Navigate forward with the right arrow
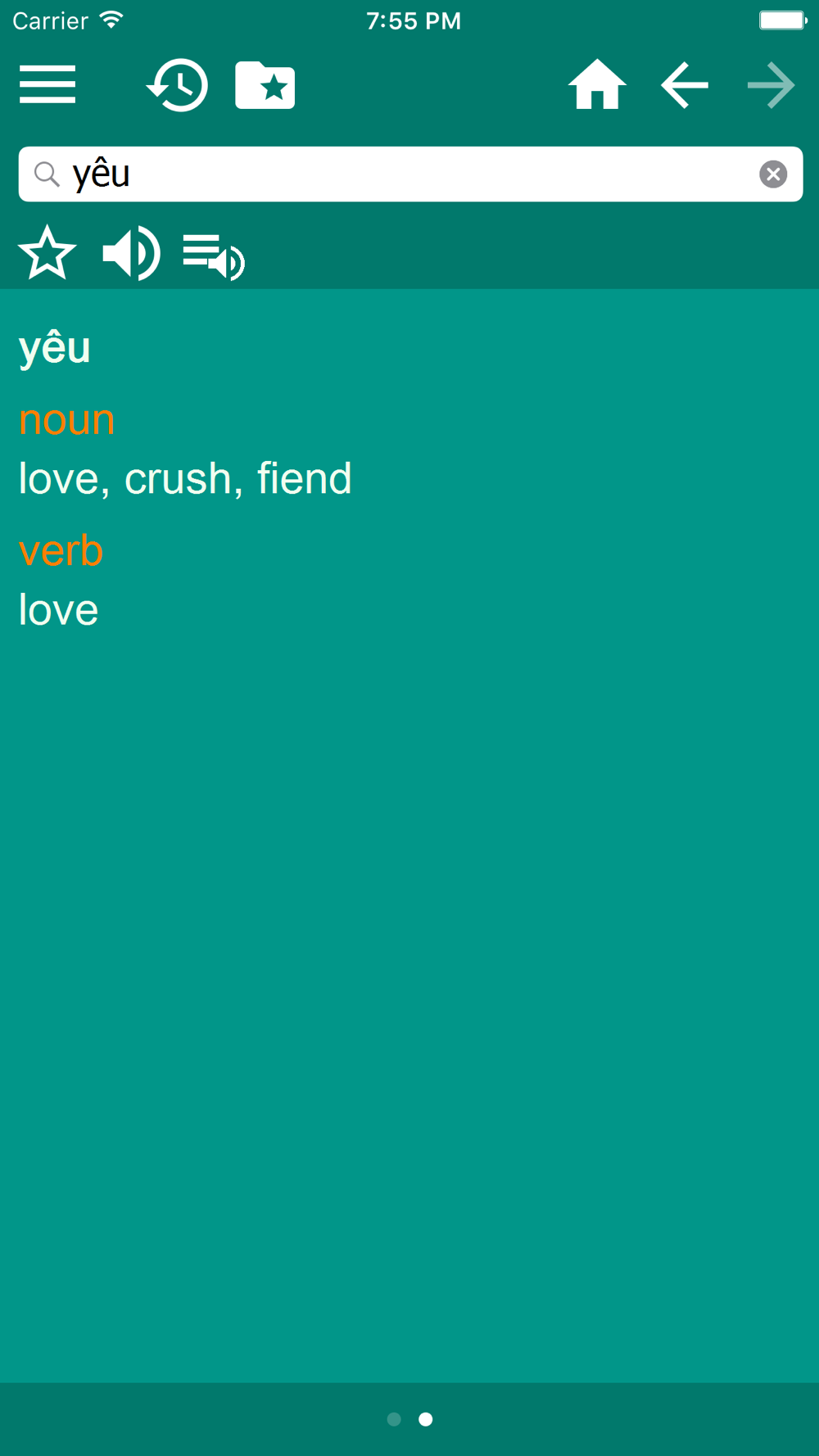The image size is (819, 1456). coord(771,85)
